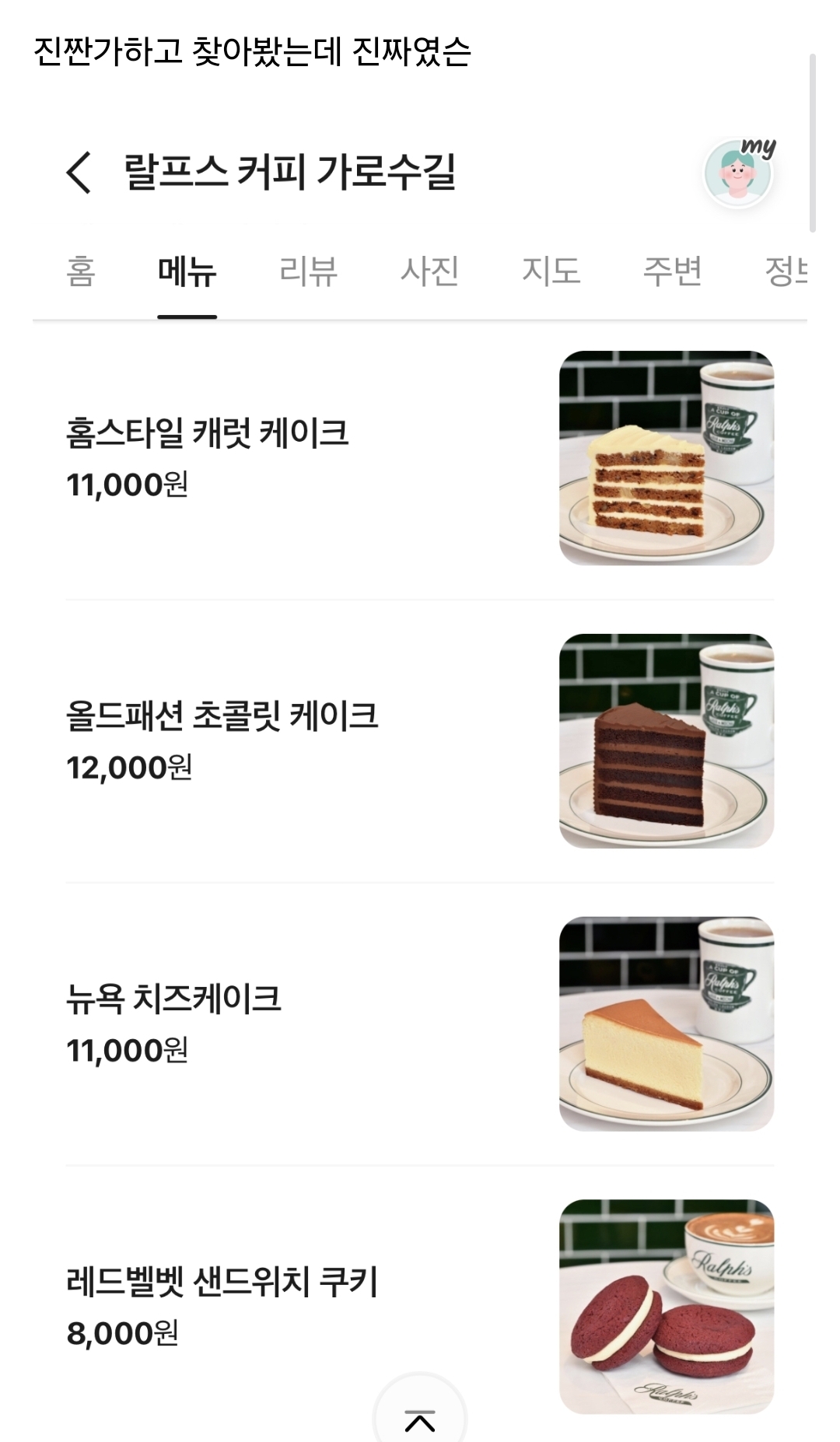This screenshot has width=840, height=1442.
Task: Open the 리뷰 tab
Action: [306, 272]
